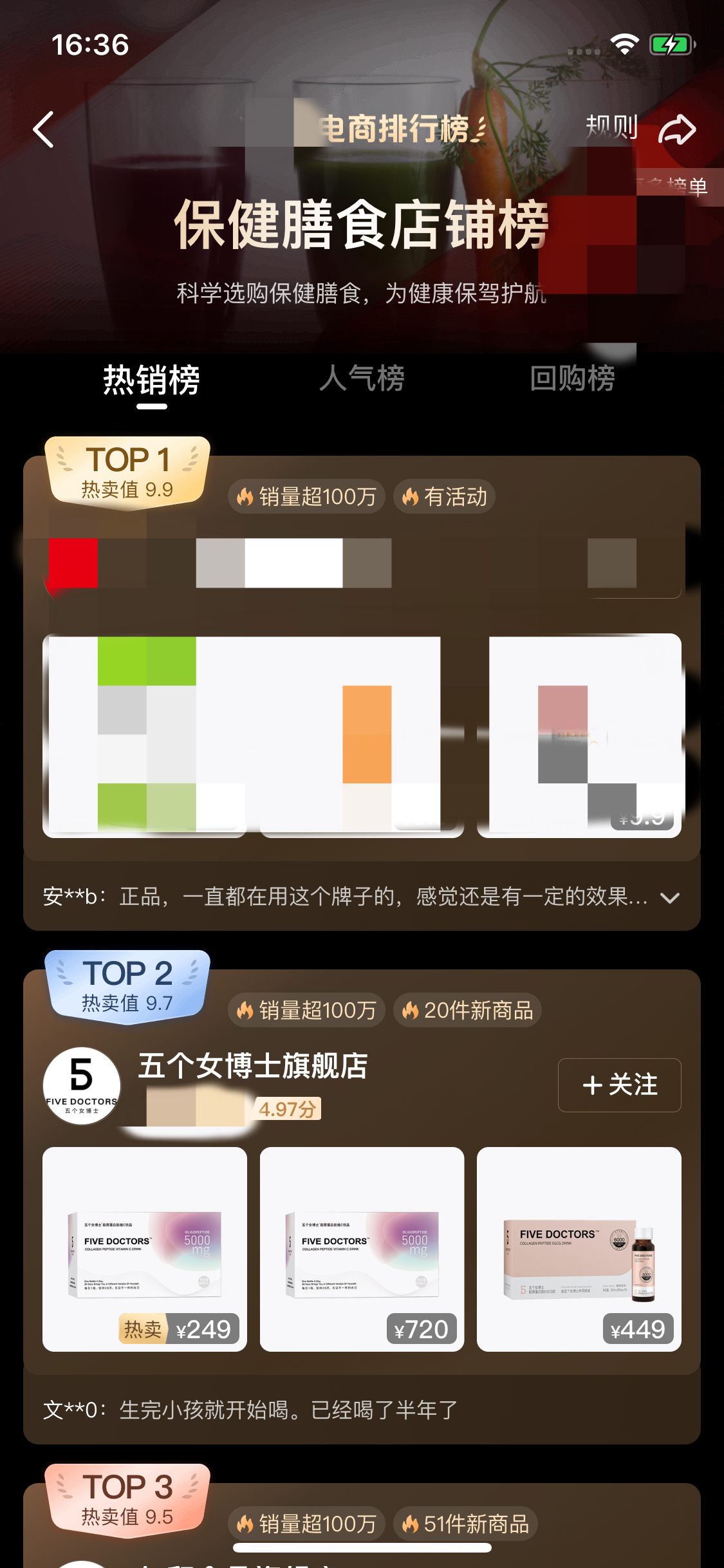Follow 五个女博士旗舰店 with 关注 button
Image resolution: width=724 pixels, height=1568 pixels.
(x=619, y=1085)
